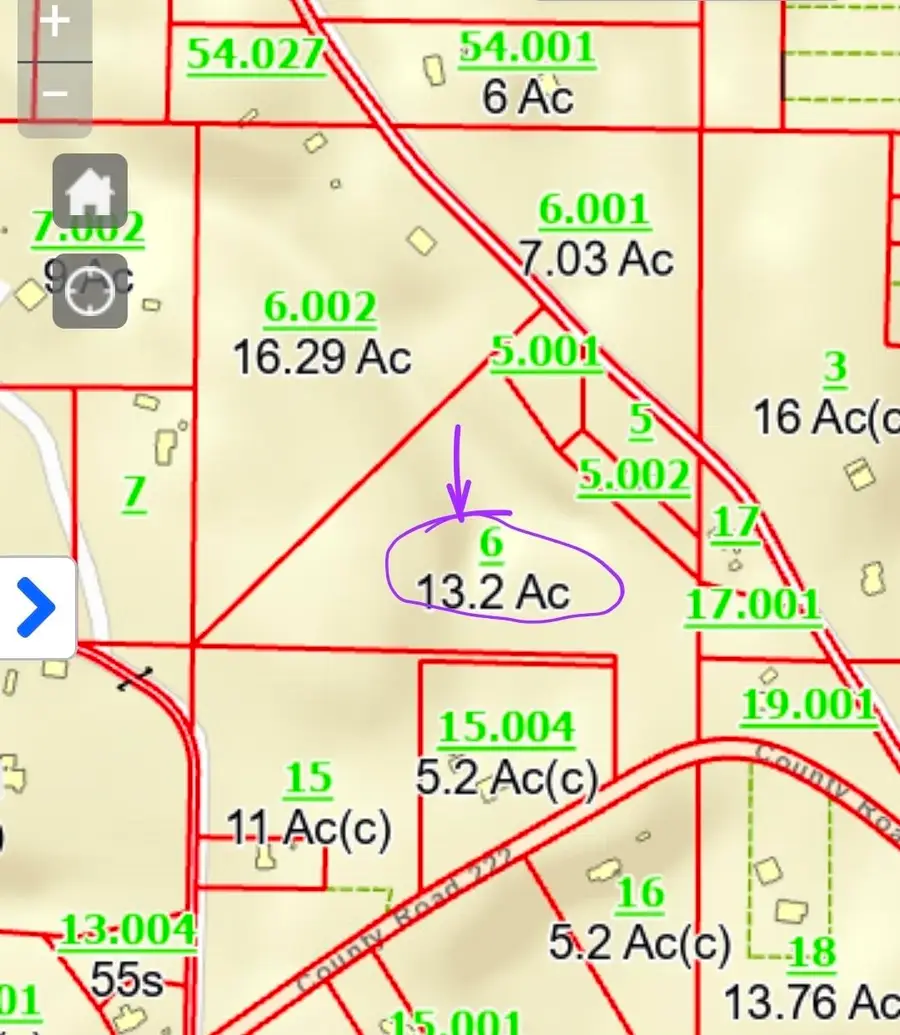Click parcel 6.001 showing 7.03 Ac
900x1035 pixels.
594,211
